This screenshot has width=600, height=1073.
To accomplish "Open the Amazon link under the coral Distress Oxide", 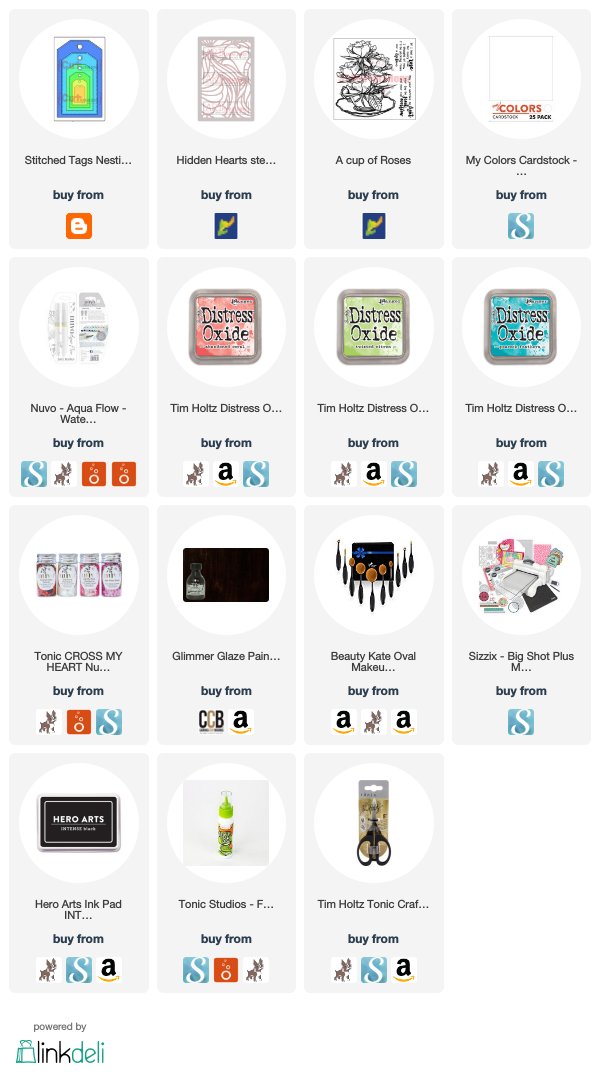I will click(x=226, y=474).
